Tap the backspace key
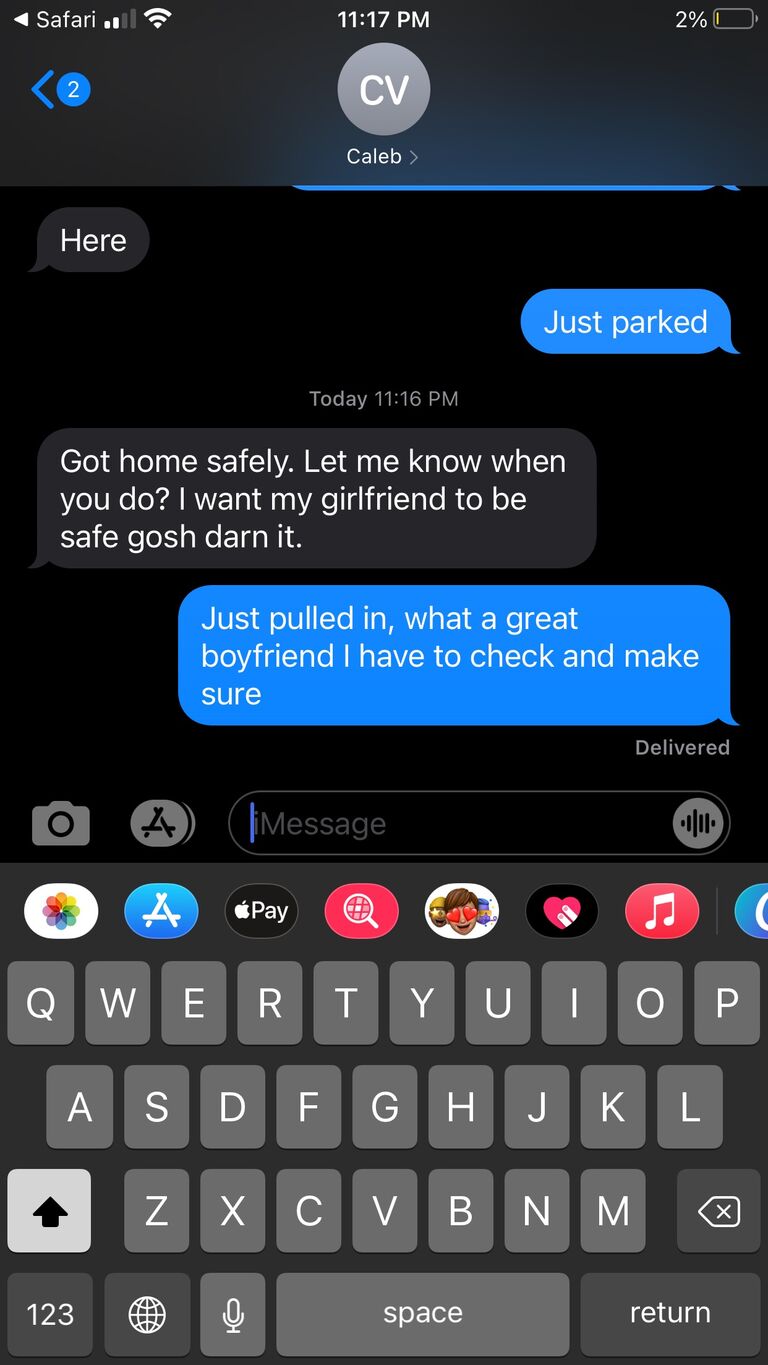 point(718,1211)
